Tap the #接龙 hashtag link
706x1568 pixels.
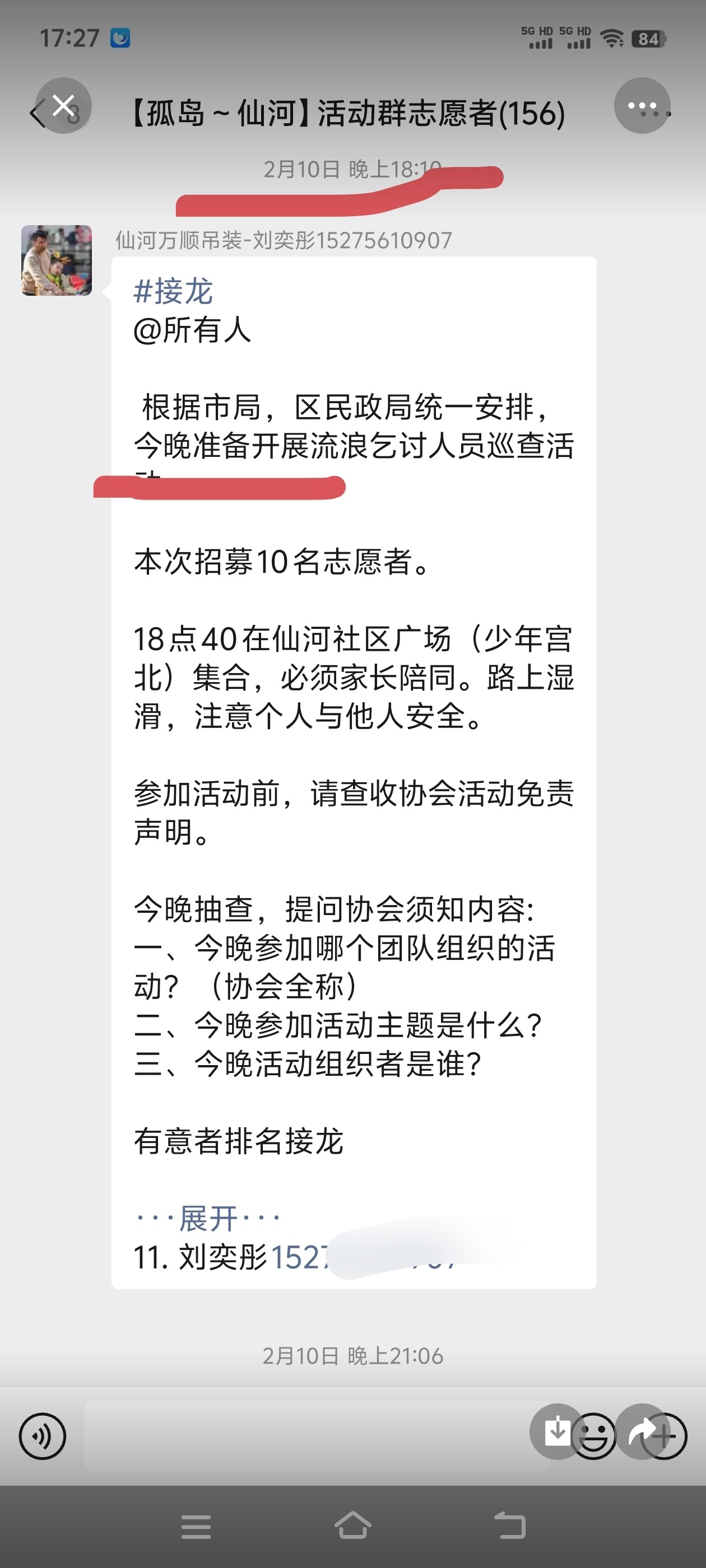[x=173, y=291]
